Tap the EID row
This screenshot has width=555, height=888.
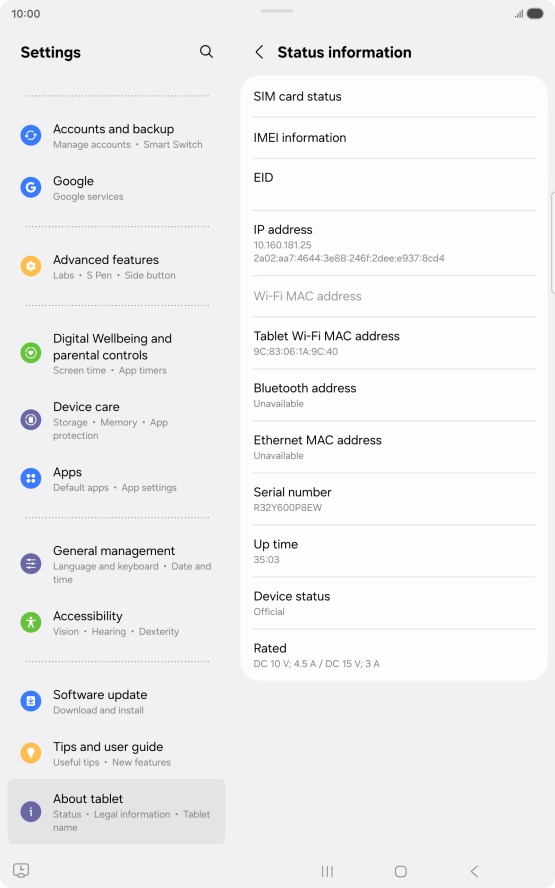(394, 185)
